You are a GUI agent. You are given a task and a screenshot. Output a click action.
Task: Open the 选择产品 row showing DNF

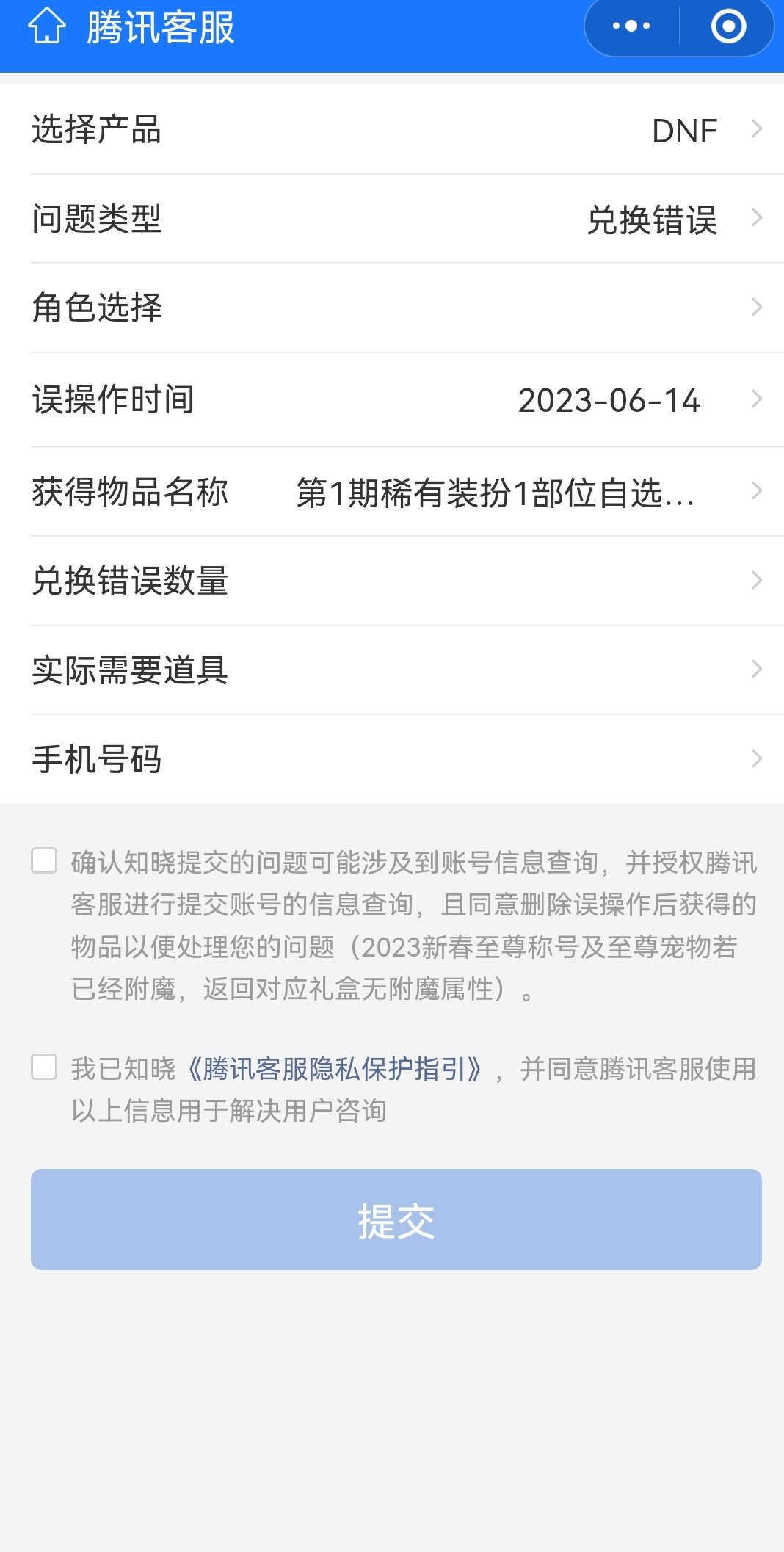pyautogui.click(x=392, y=129)
